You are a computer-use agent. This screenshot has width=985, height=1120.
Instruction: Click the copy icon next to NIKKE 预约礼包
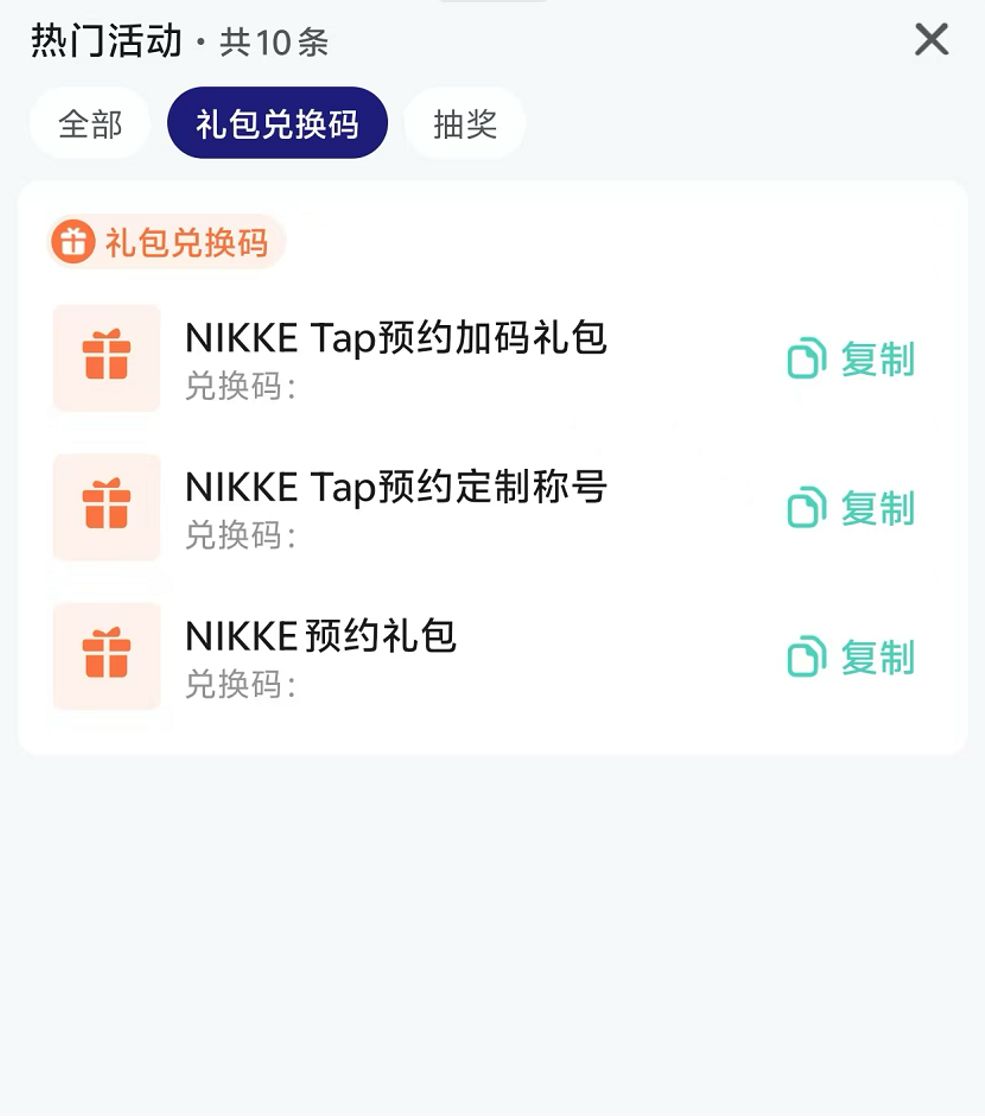tap(806, 658)
